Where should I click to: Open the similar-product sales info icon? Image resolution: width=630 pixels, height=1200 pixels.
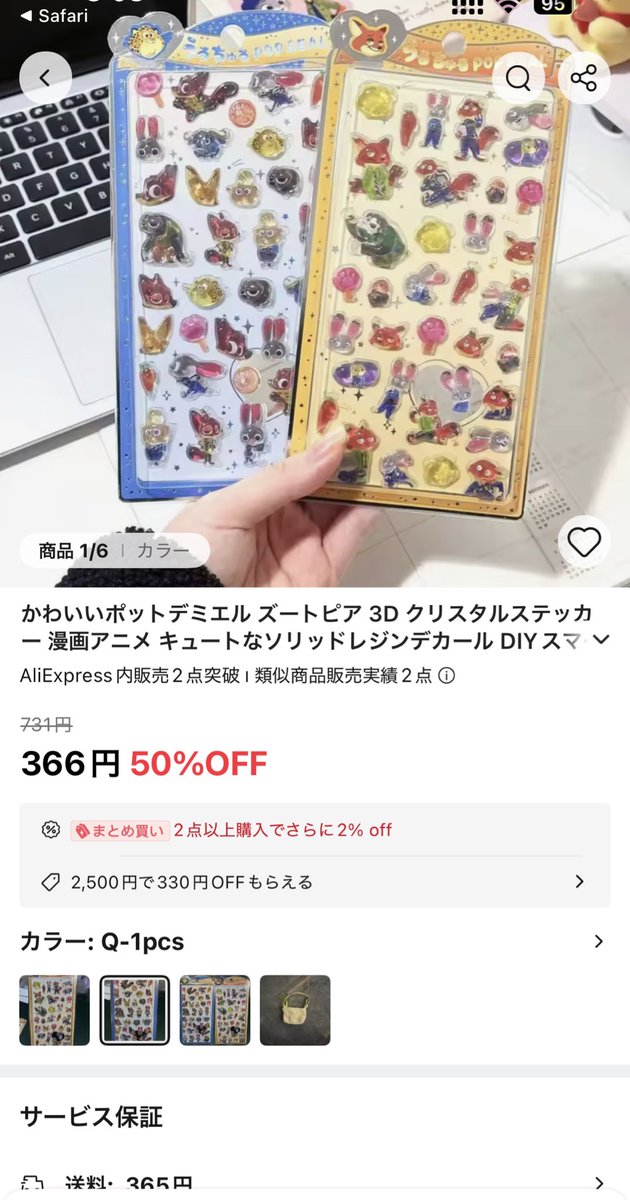click(447, 675)
